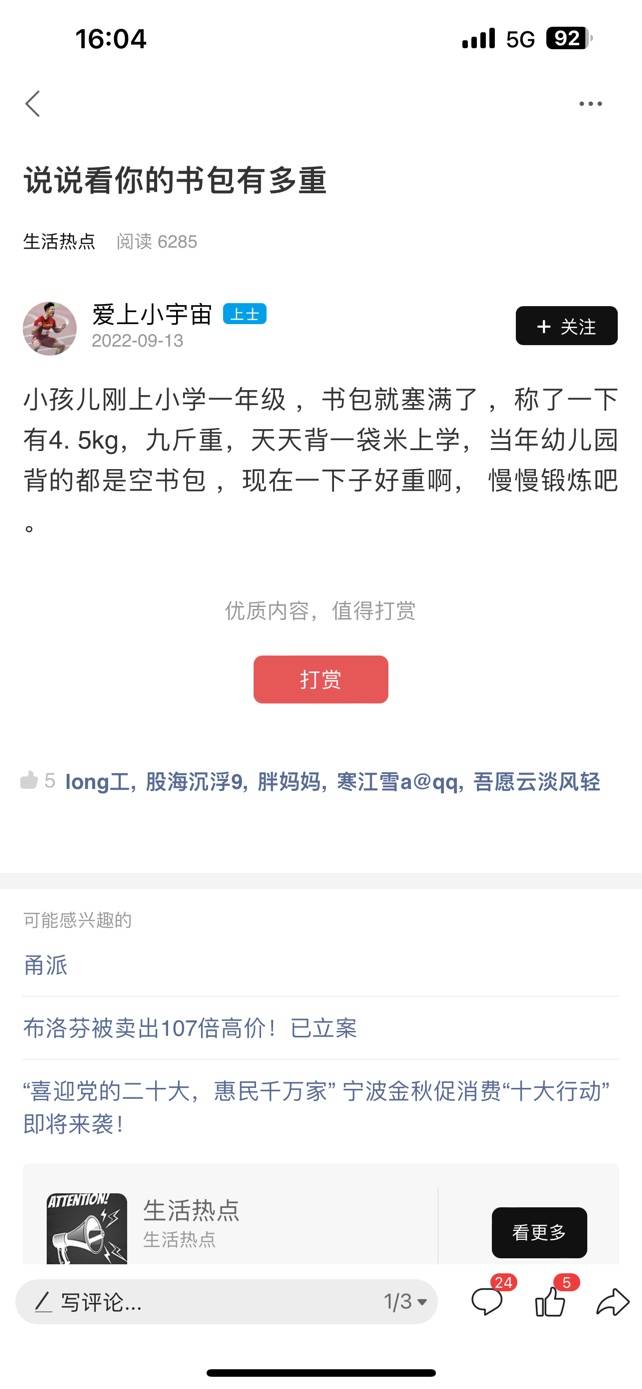Screen dimensions: 642x1389
Task: View liker long工 profile
Action: click(x=98, y=782)
